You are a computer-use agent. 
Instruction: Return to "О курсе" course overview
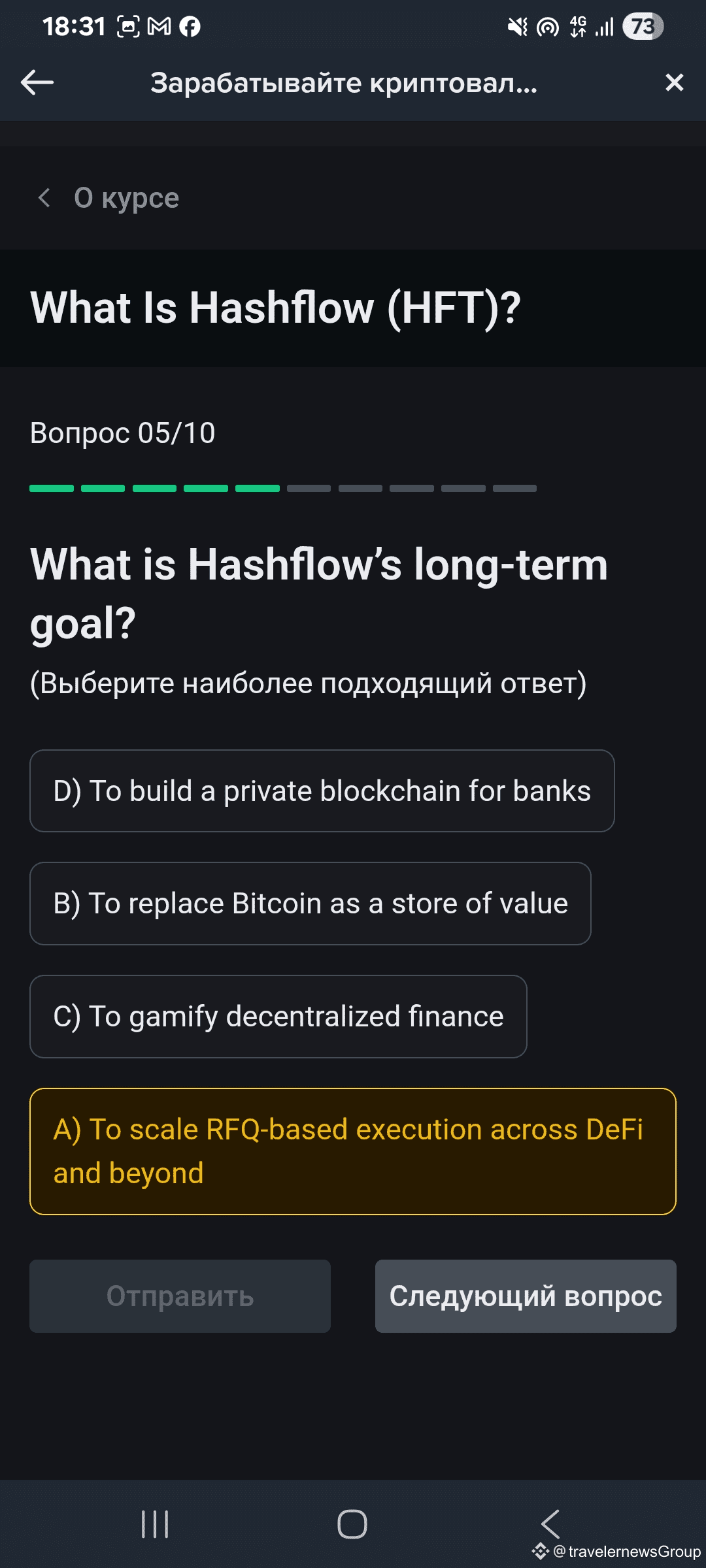pos(108,198)
